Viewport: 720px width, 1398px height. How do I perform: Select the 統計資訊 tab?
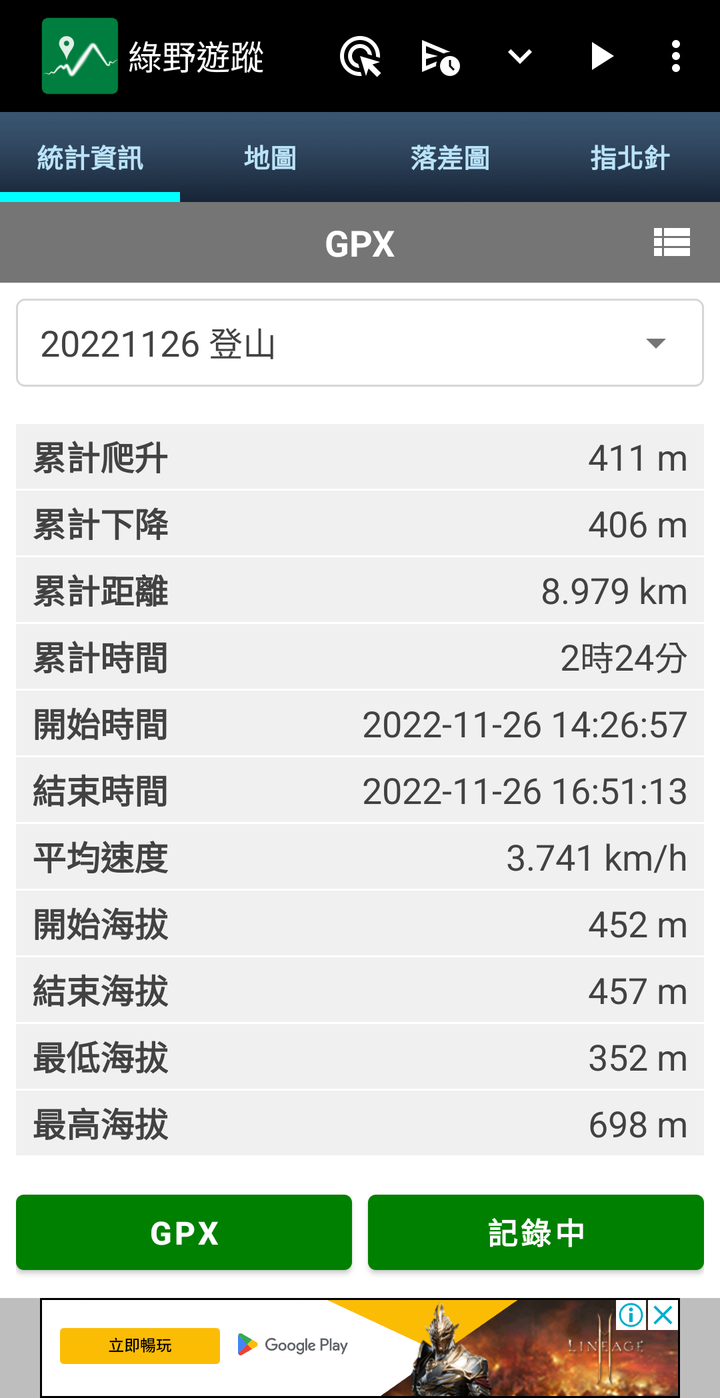coord(90,157)
